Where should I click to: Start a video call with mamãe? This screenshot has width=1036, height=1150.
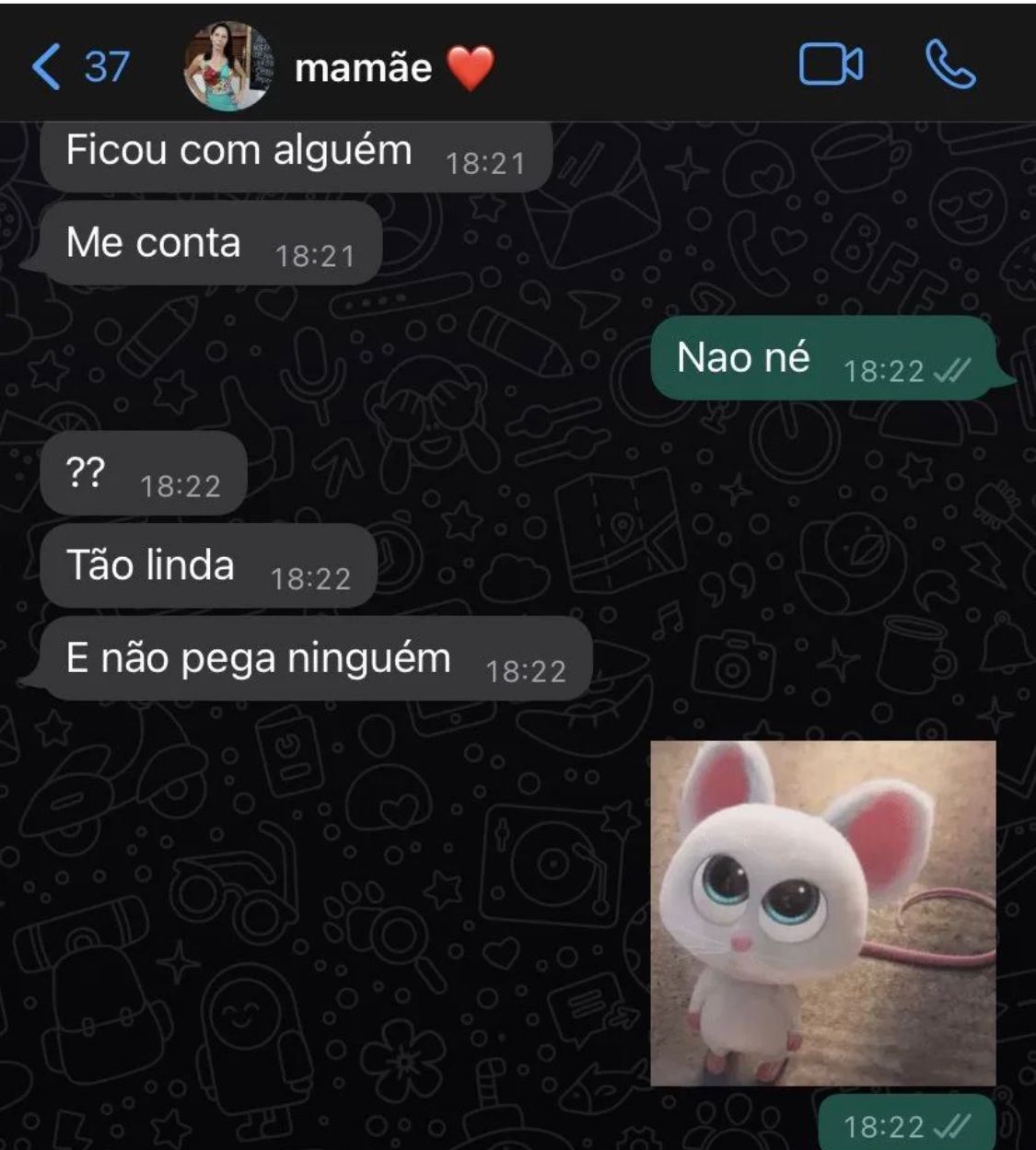[x=830, y=66]
